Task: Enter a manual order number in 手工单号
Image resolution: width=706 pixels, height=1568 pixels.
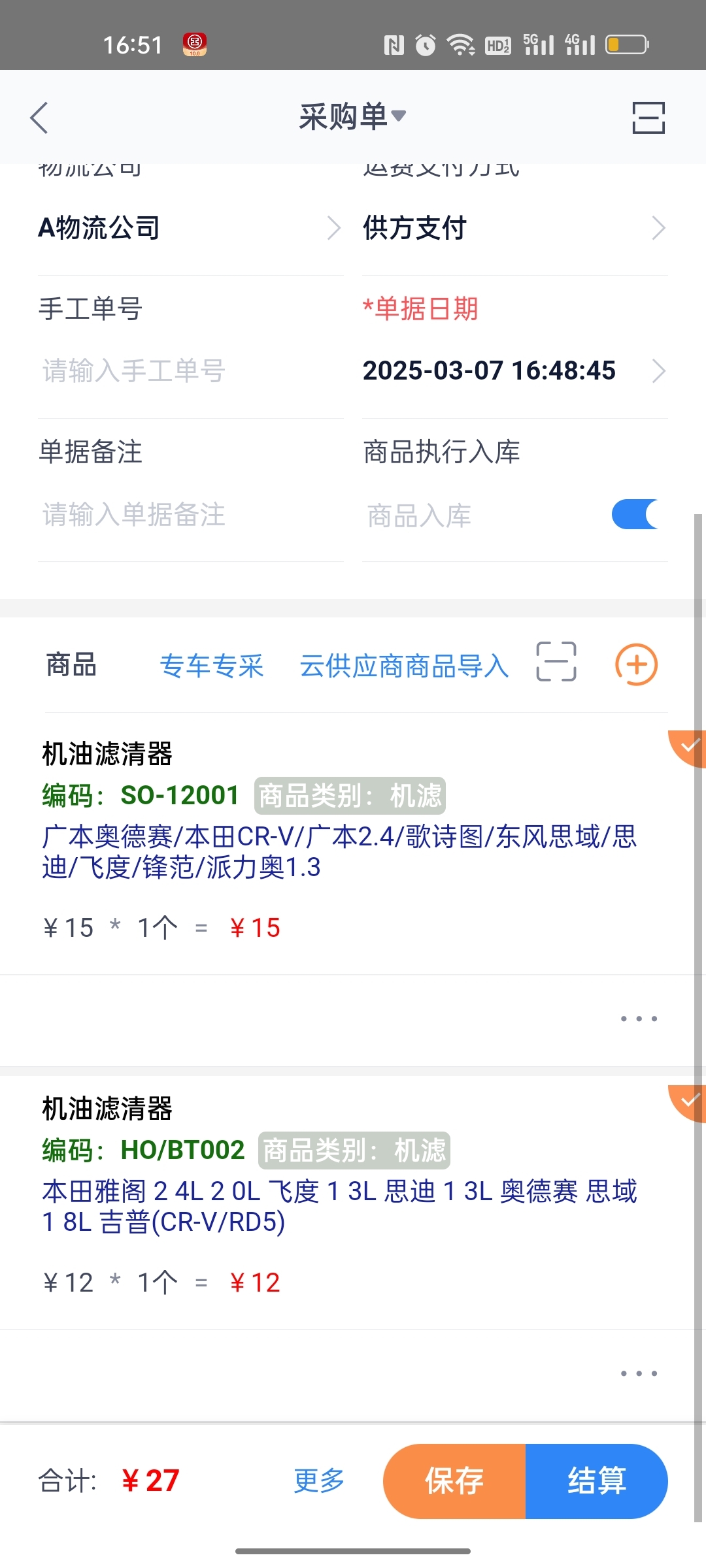Action: click(x=190, y=370)
